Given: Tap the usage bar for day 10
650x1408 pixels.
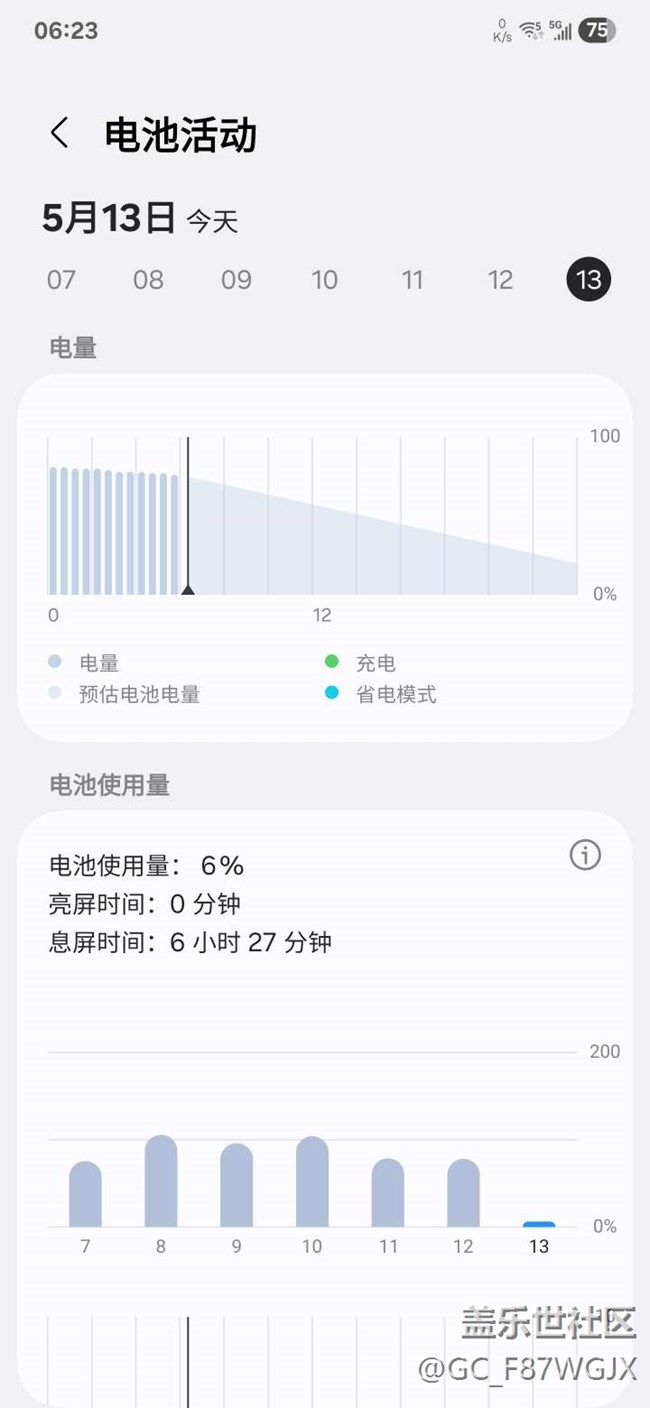Looking at the screenshot, I should point(312,1182).
